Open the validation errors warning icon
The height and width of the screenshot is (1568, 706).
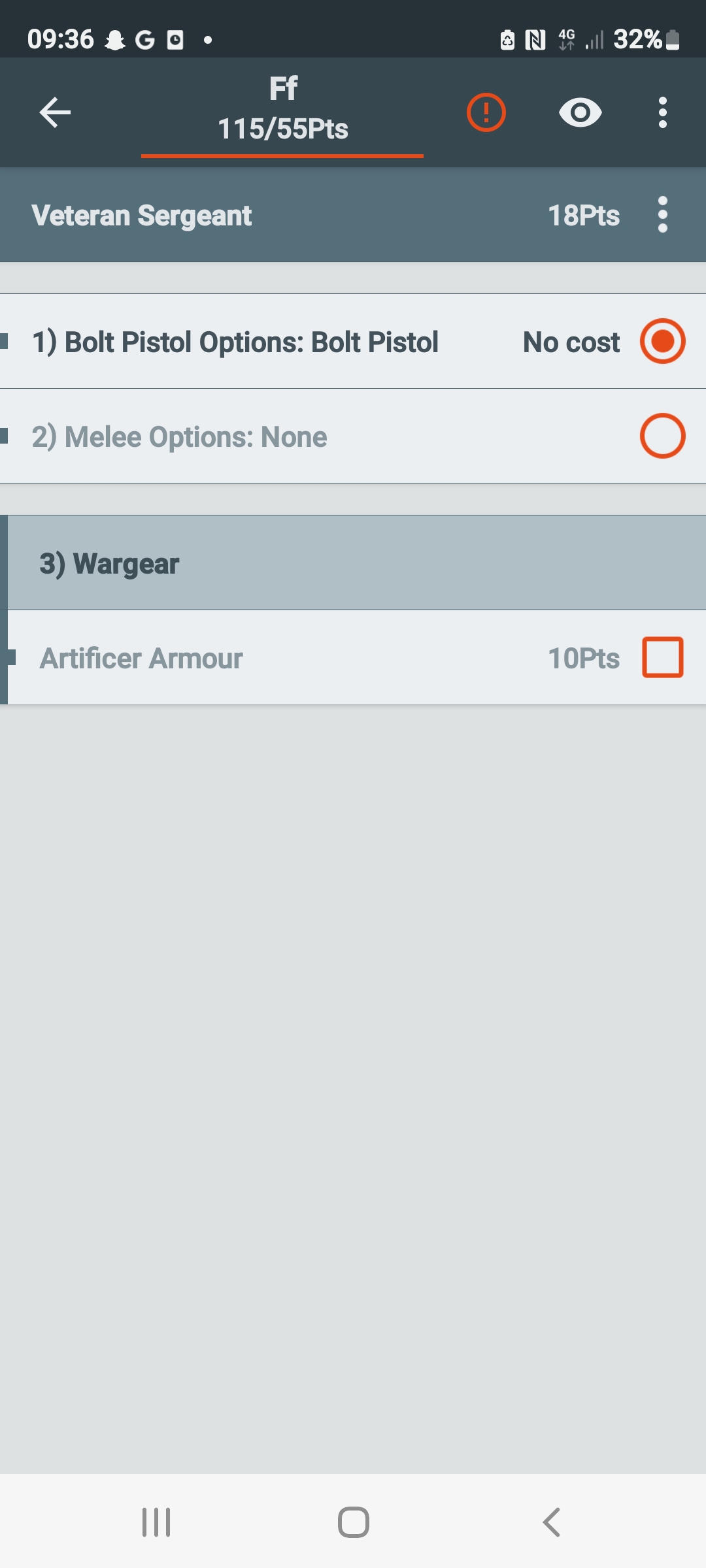(485, 112)
